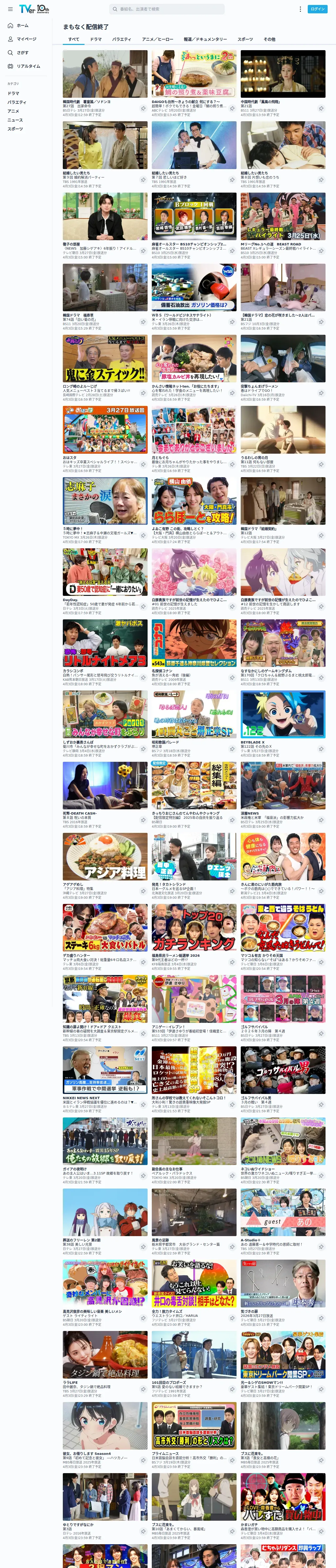This screenshot has height=1568, width=336.
Task: Open リアルタイム in the sidebar
Action: coord(24,66)
